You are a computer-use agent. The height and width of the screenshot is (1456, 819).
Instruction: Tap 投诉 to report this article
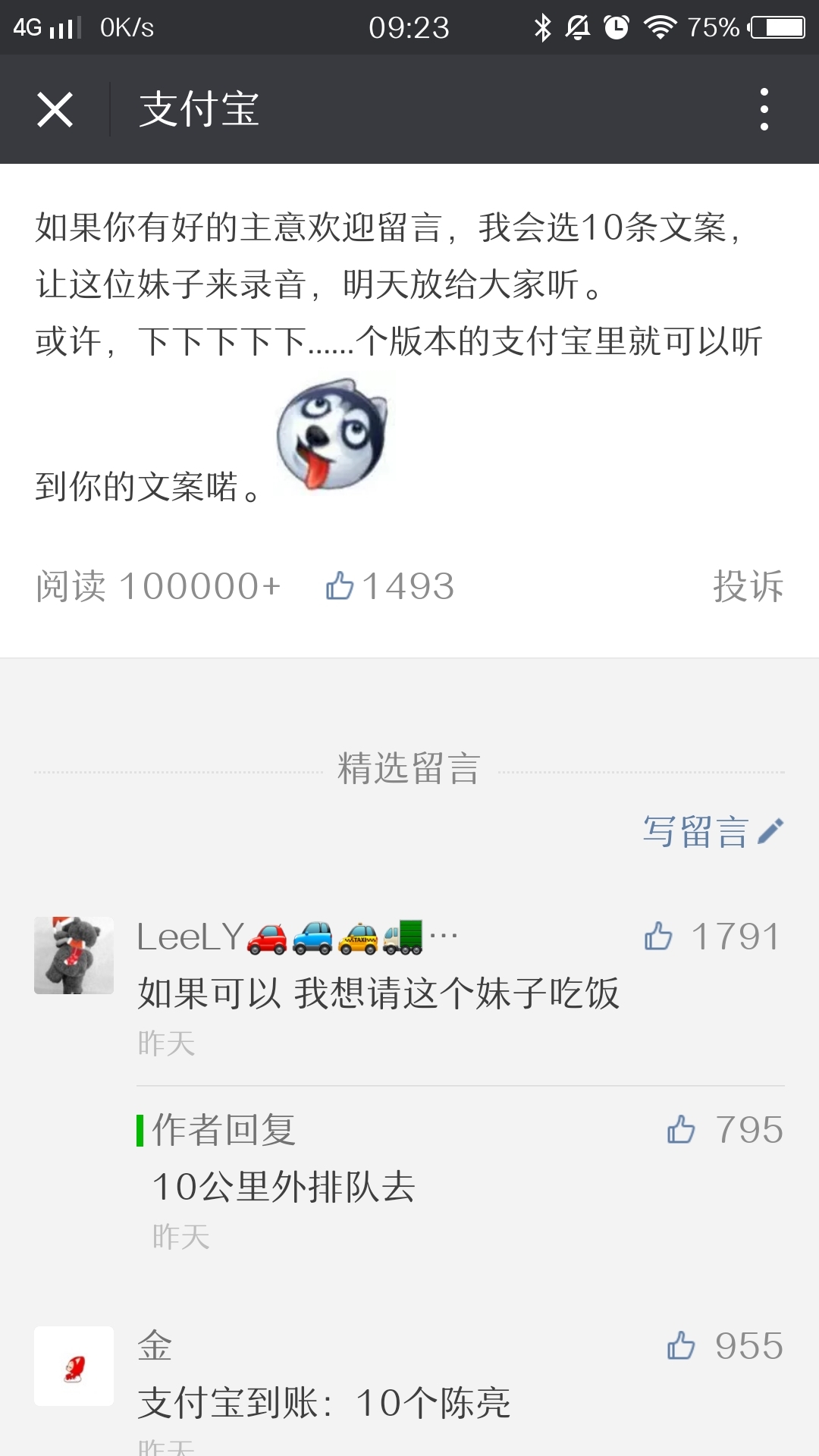click(748, 586)
